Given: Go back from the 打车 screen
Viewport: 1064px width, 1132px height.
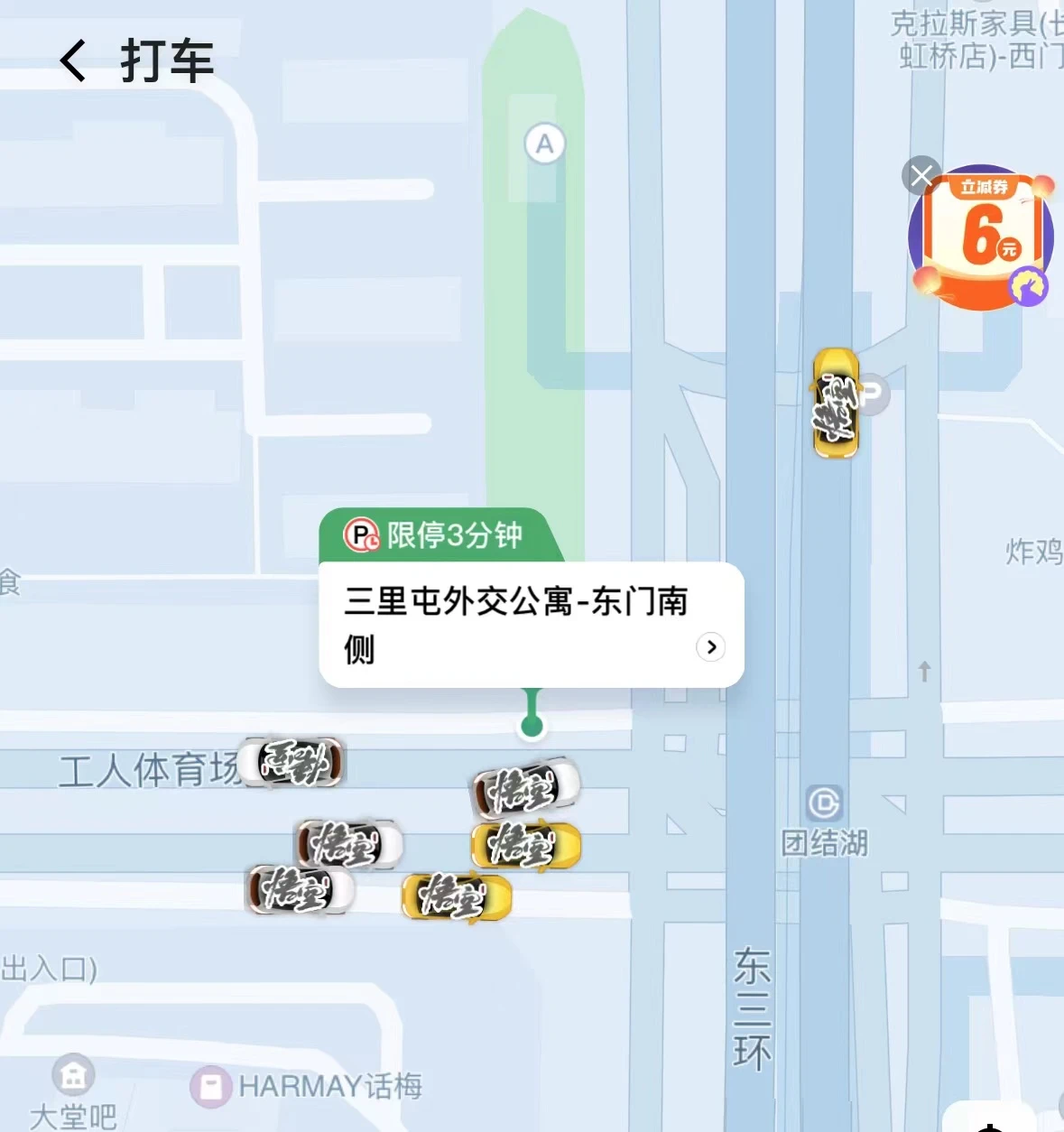Looking at the screenshot, I should [73, 61].
